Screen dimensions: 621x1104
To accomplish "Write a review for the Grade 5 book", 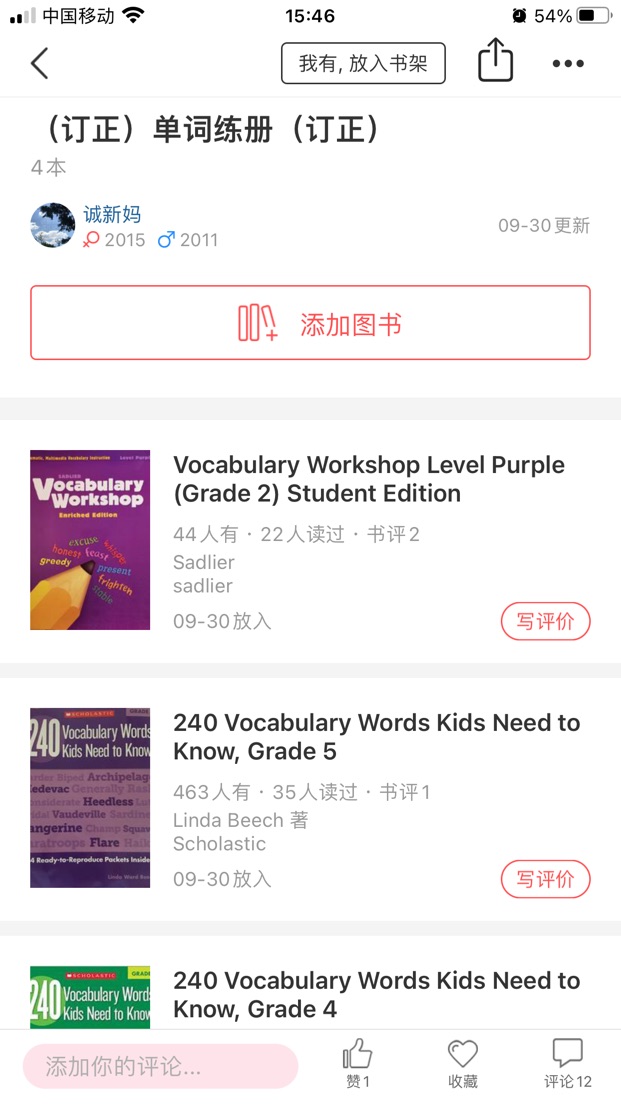I will (546, 879).
